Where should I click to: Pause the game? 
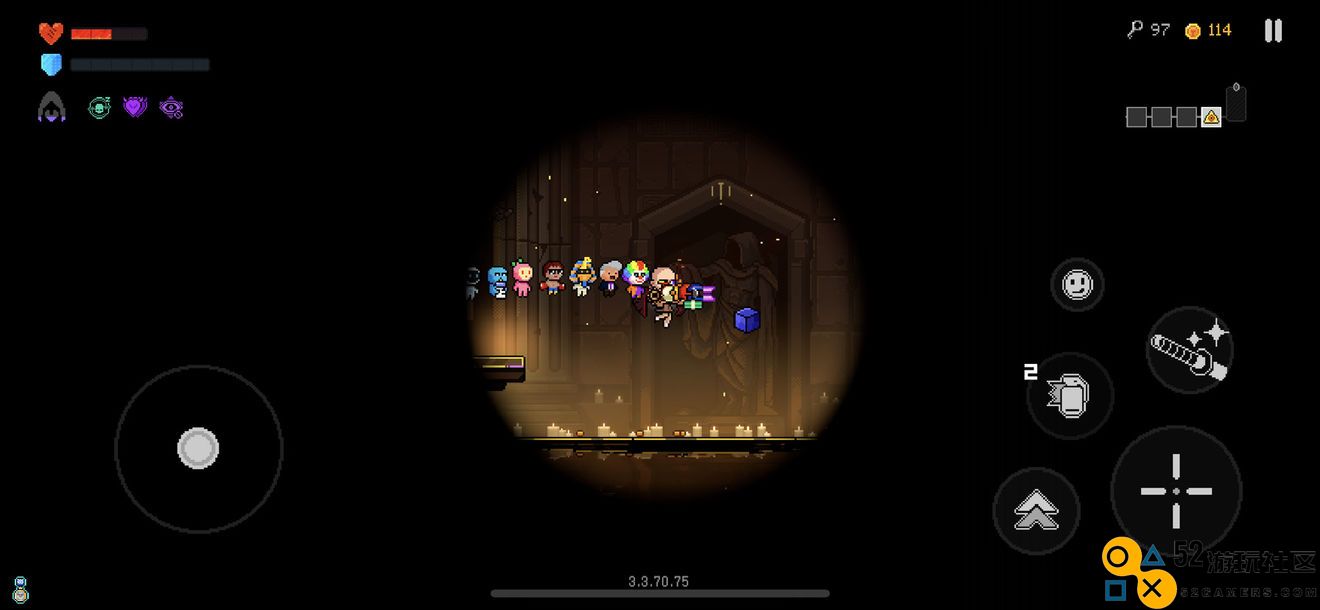[x=1273, y=31]
